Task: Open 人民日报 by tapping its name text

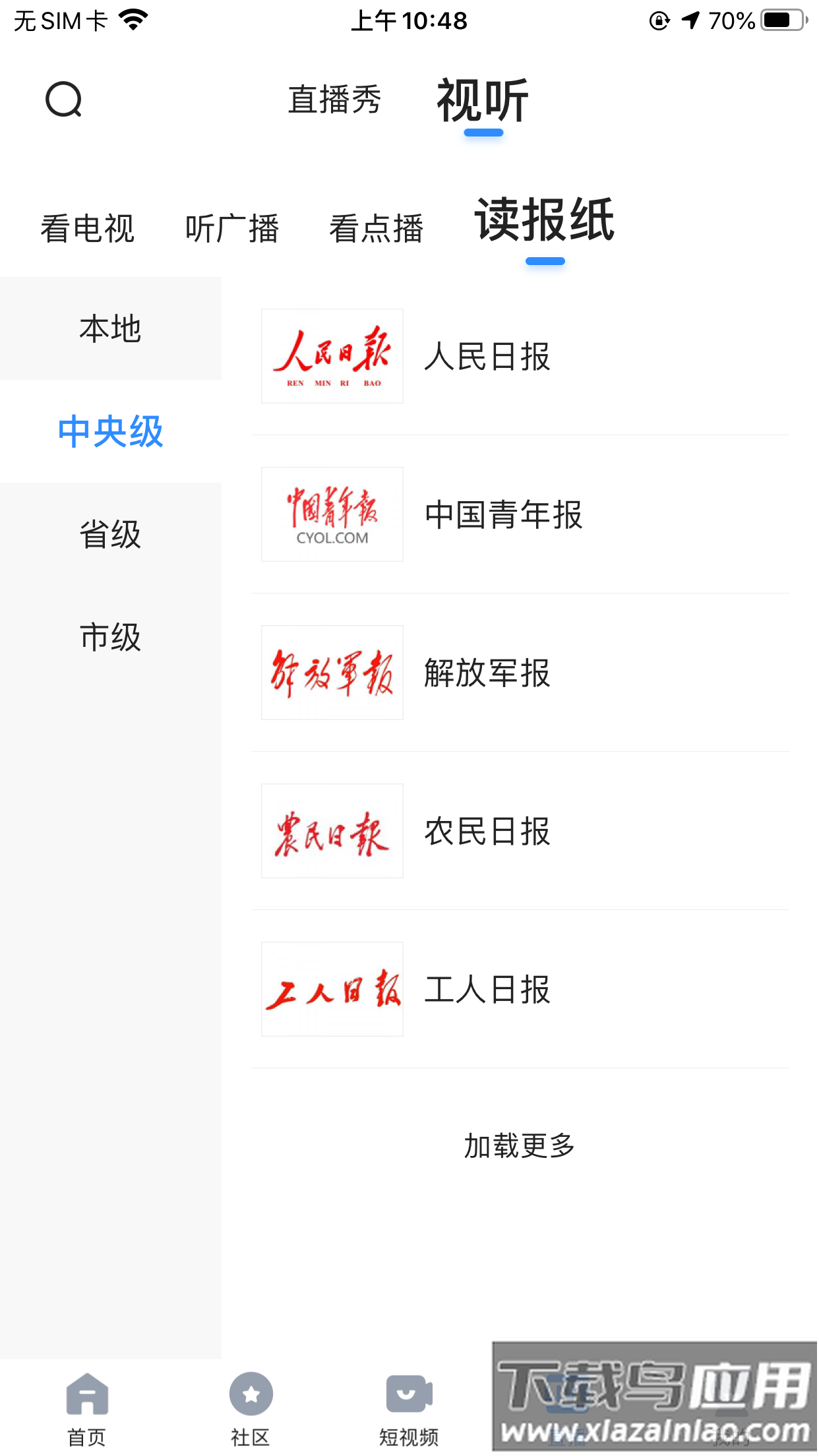Action: click(x=488, y=357)
